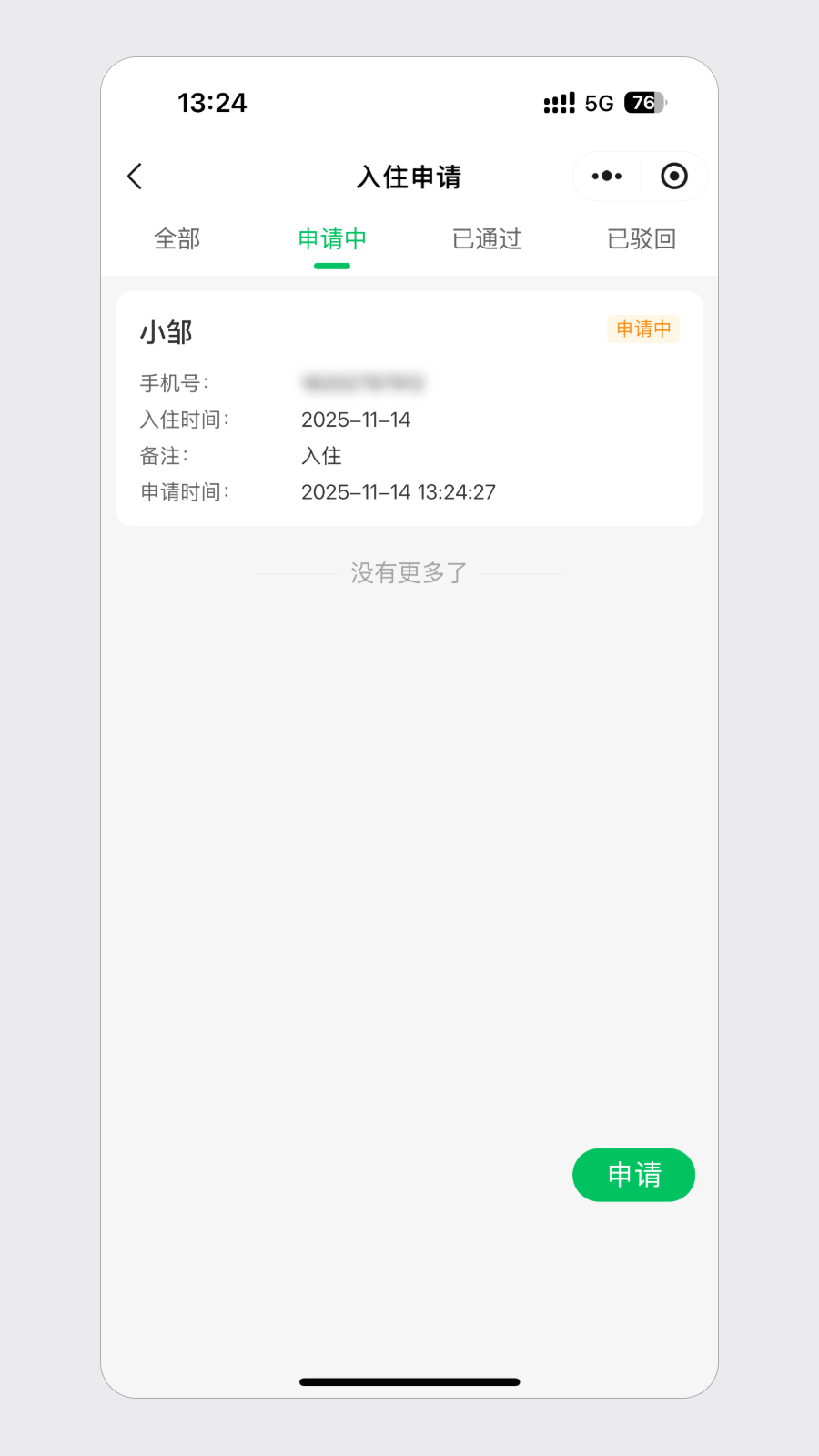
Task: Click the back arrow to return
Action: (x=135, y=176)
